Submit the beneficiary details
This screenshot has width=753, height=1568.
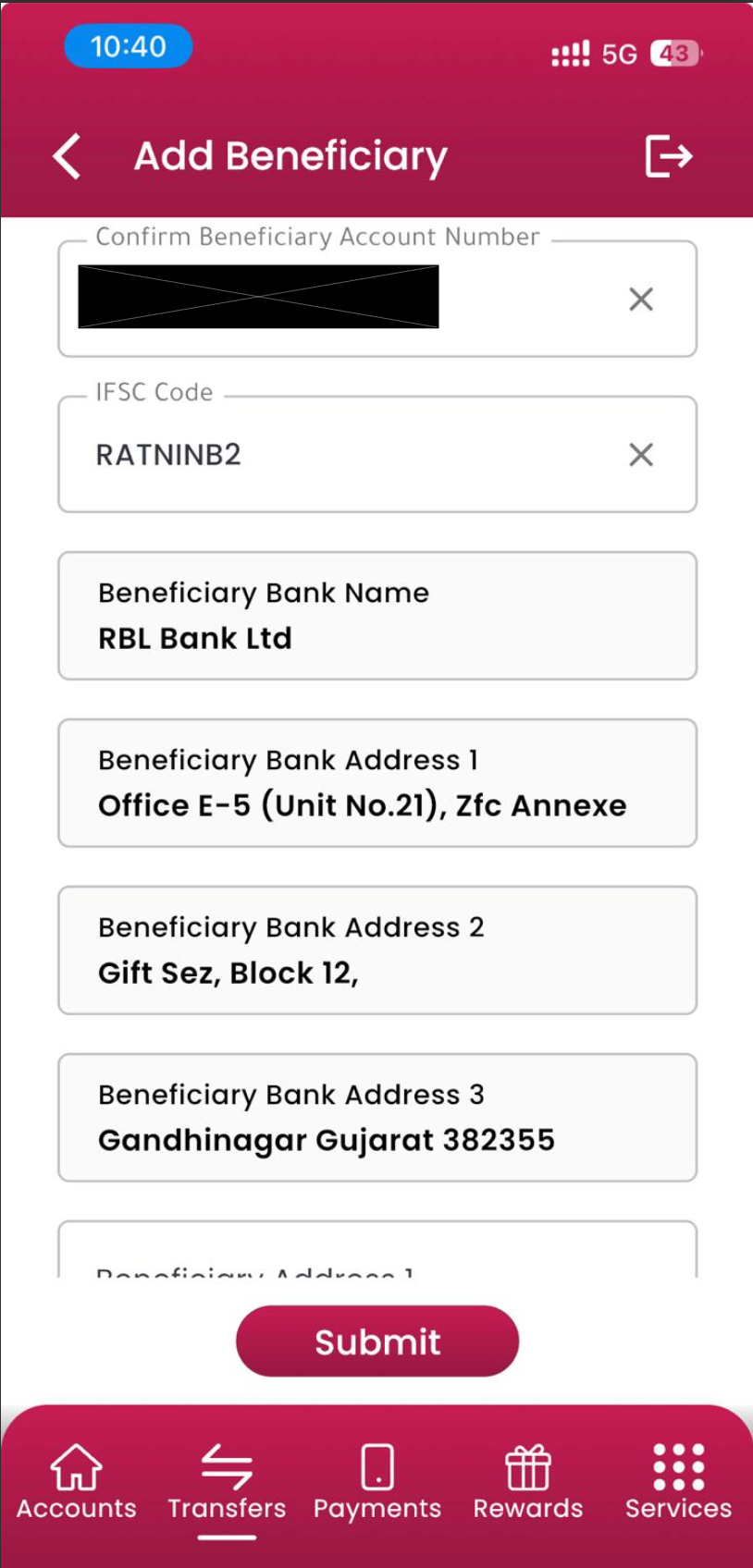tap(376, 1341)
